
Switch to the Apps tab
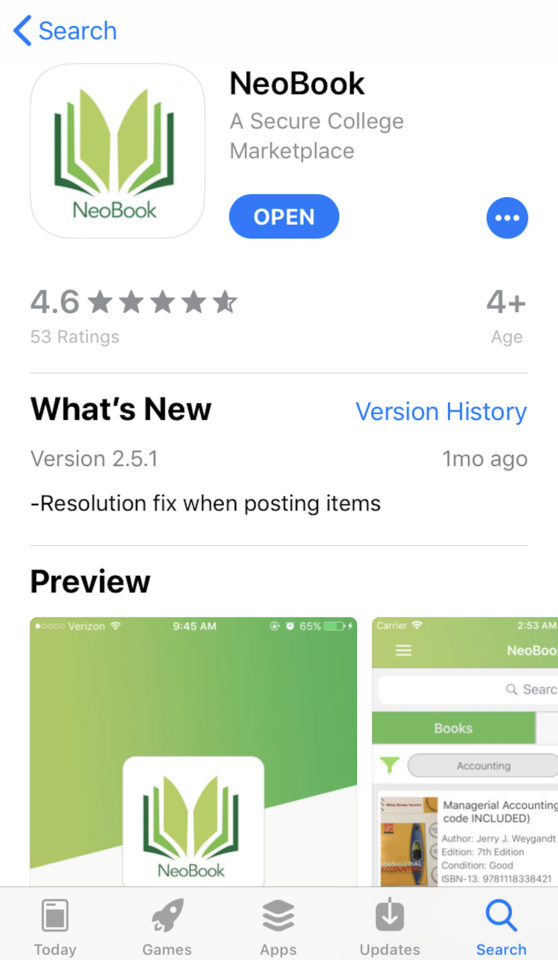tap(278, 926)
